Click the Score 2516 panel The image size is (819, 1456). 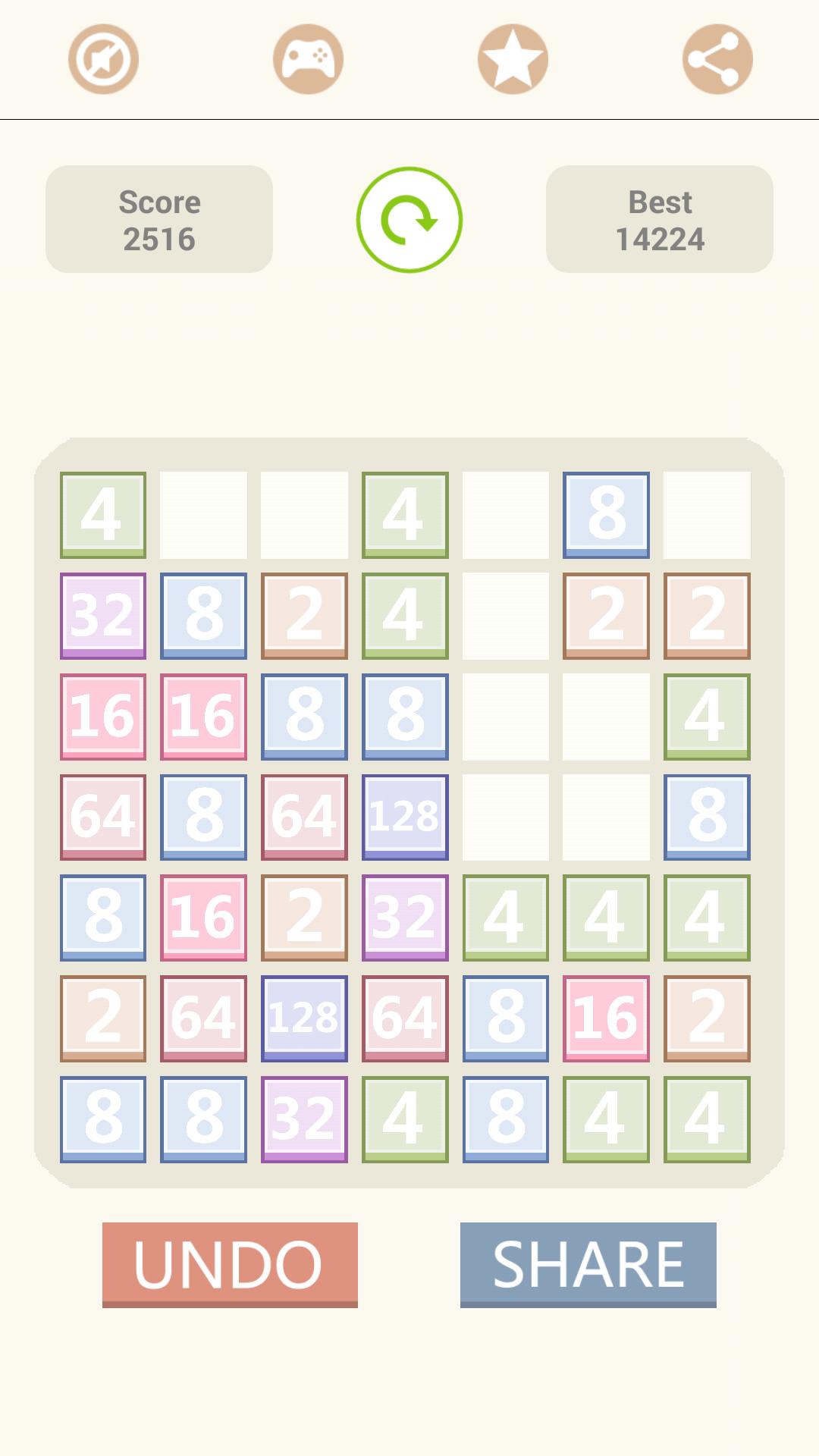[158, 219]
